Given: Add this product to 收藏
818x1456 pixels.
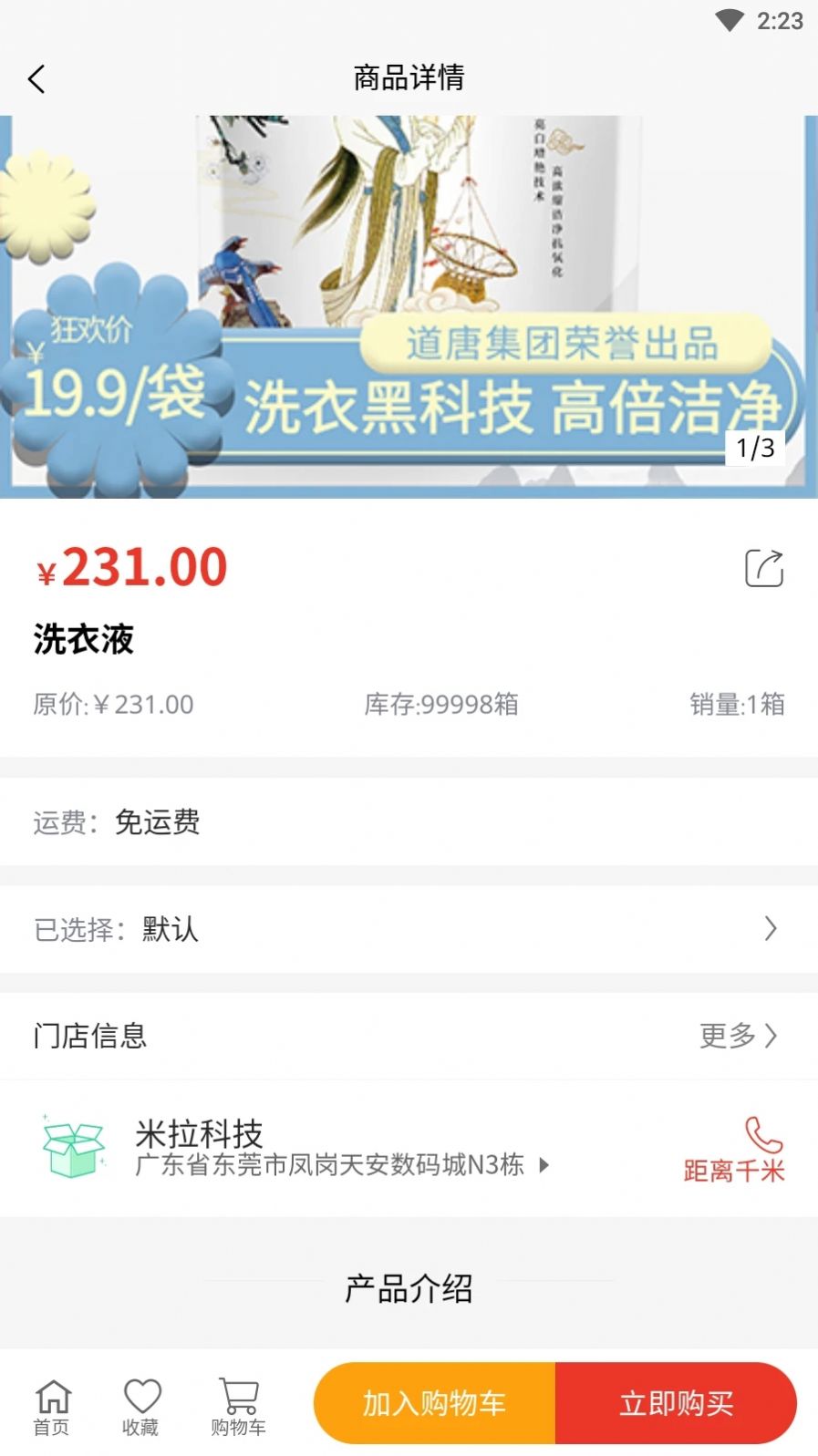Looking at the screenshot, I should point(141,1405).
